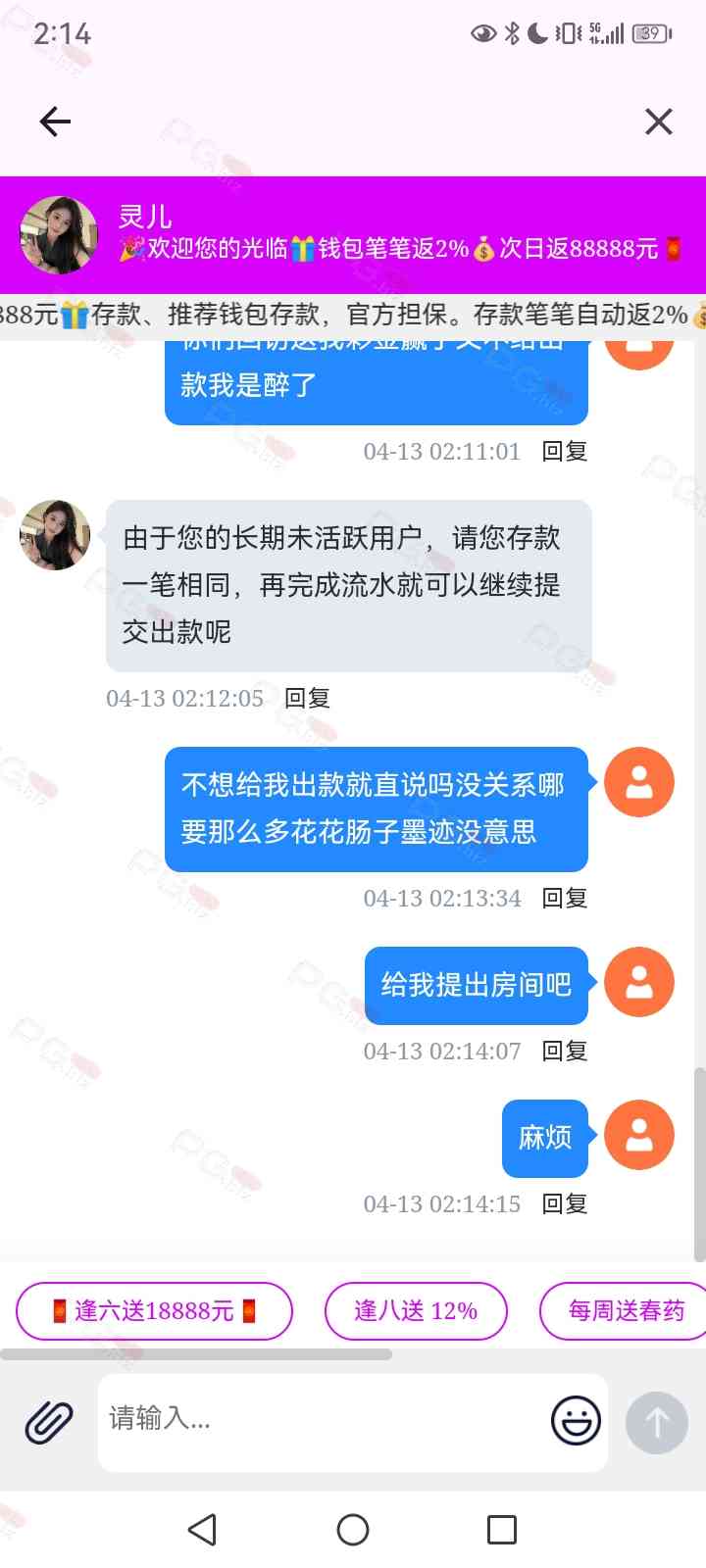Open the attachment paperclip
This screenshot has width=706, height=1568.
tap(49, 1421)
